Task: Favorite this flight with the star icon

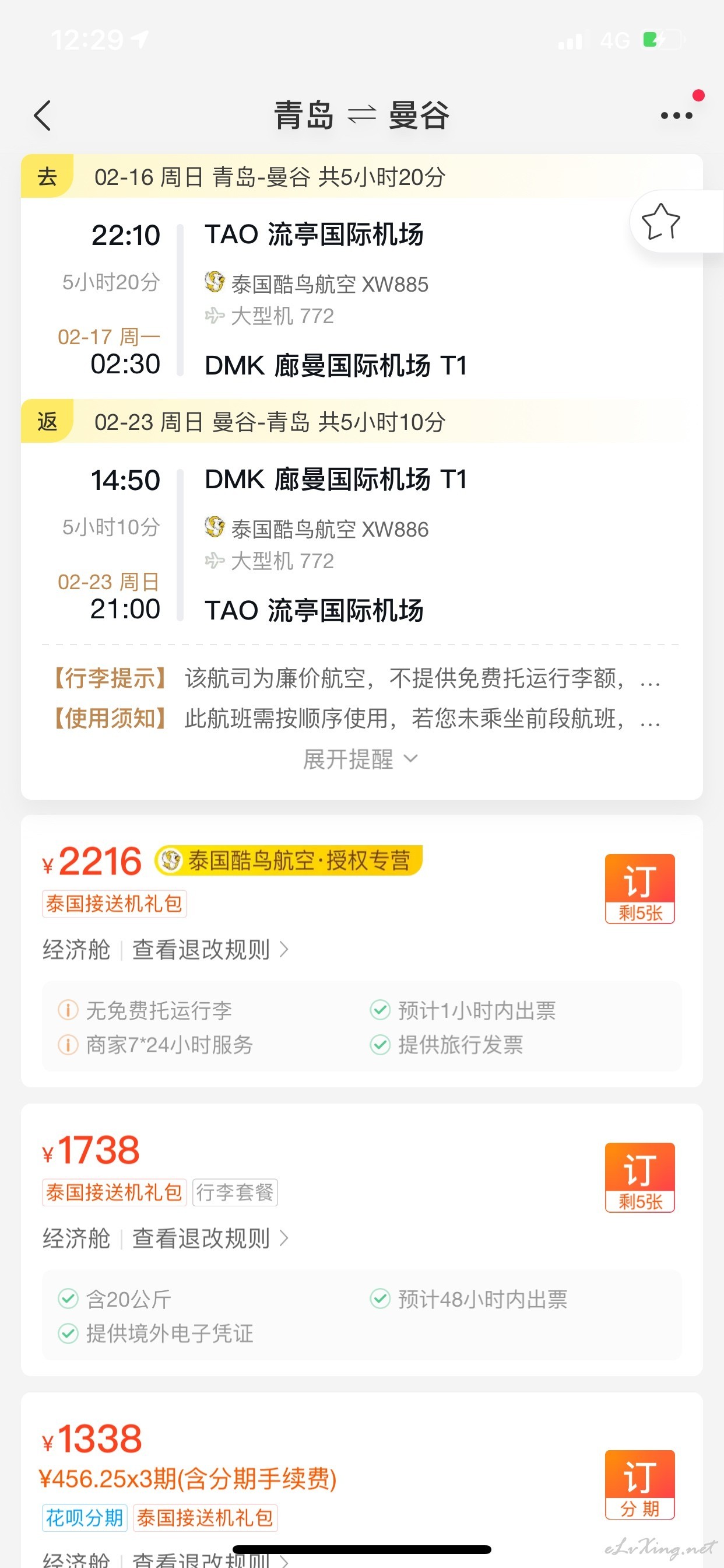Action: pos(660,222)
